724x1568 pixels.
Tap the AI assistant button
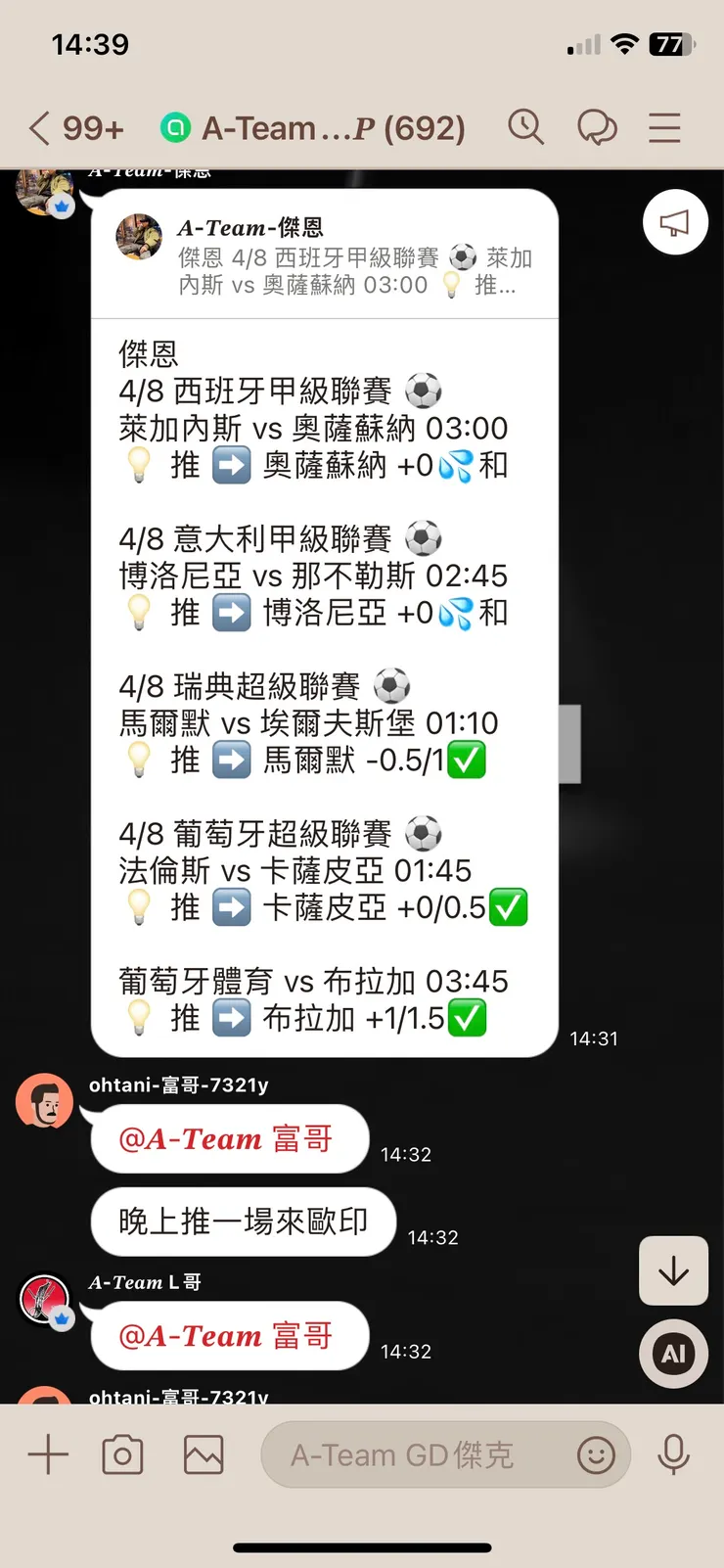tap(673, 1354)
